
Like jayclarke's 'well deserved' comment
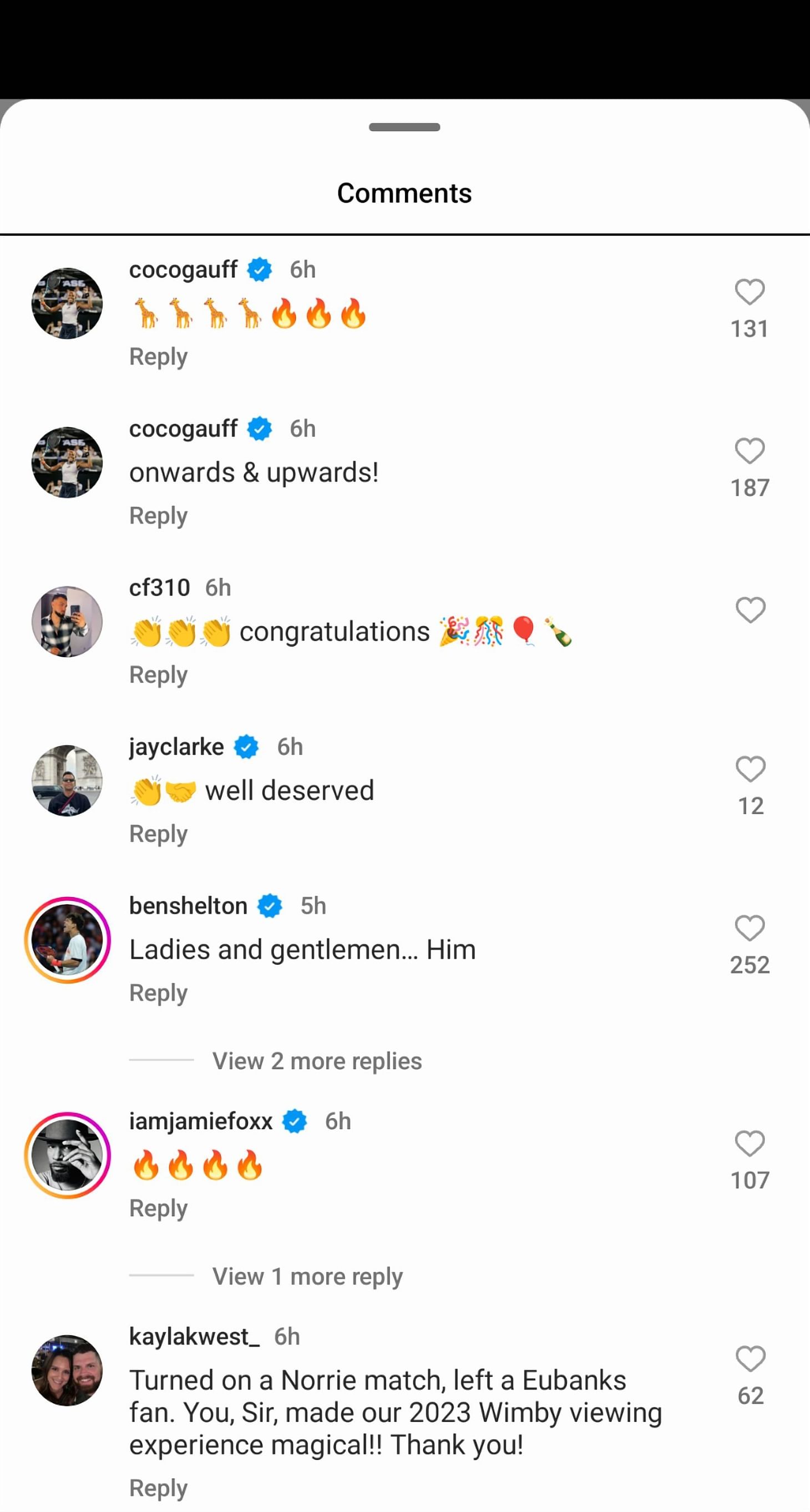(750, 769)
